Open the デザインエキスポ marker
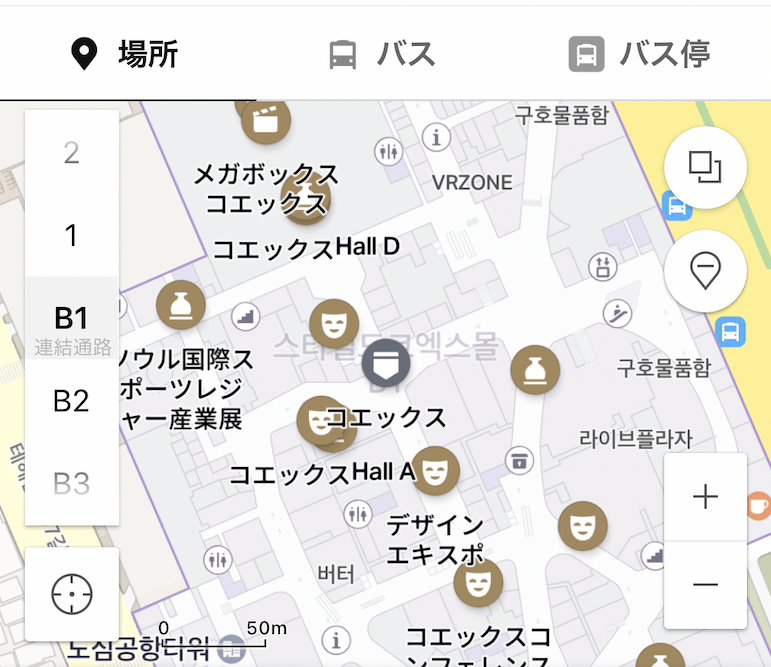 (x=477, y=583)
